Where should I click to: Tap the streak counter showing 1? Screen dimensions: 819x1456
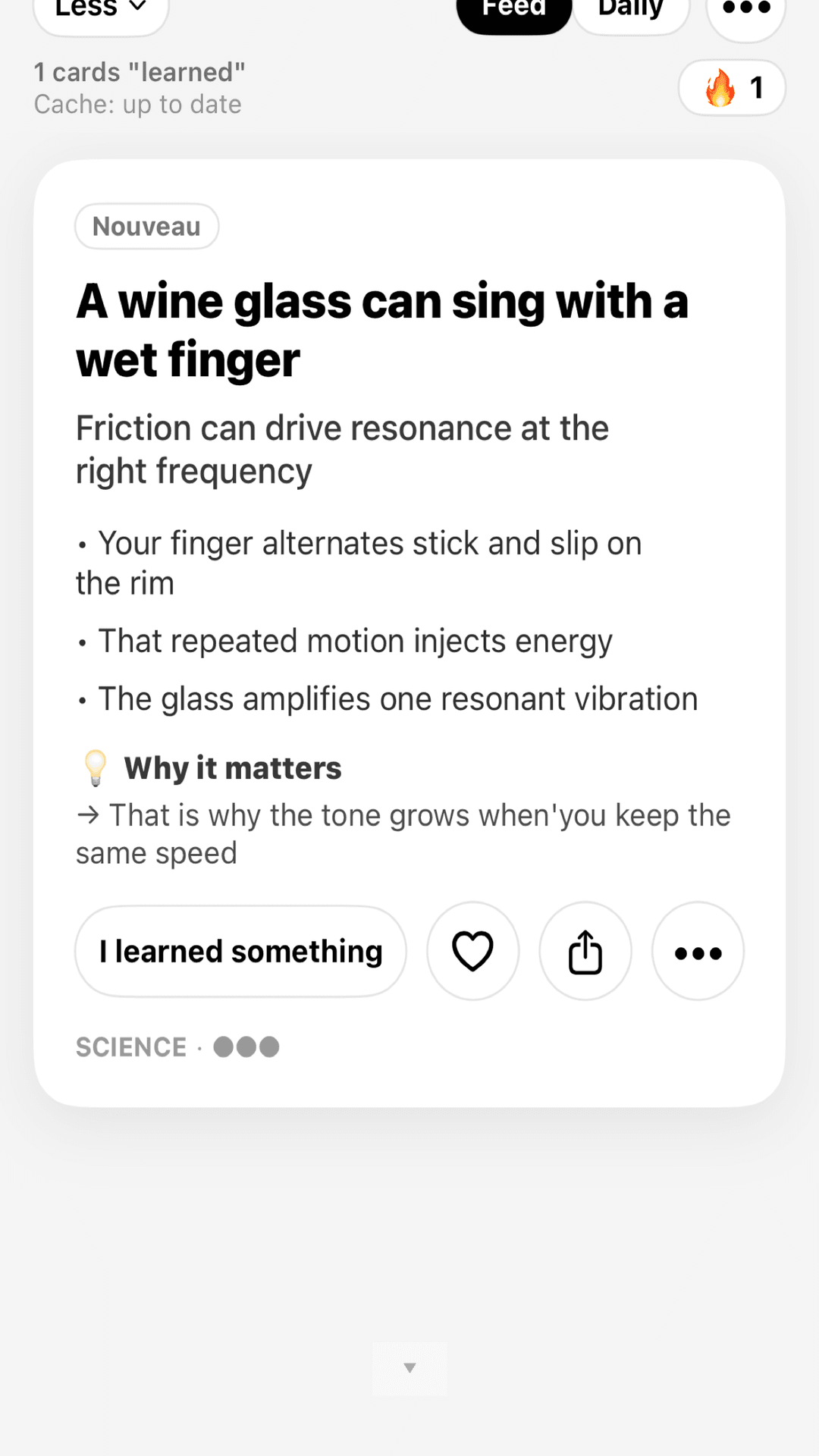coord(730,87)
